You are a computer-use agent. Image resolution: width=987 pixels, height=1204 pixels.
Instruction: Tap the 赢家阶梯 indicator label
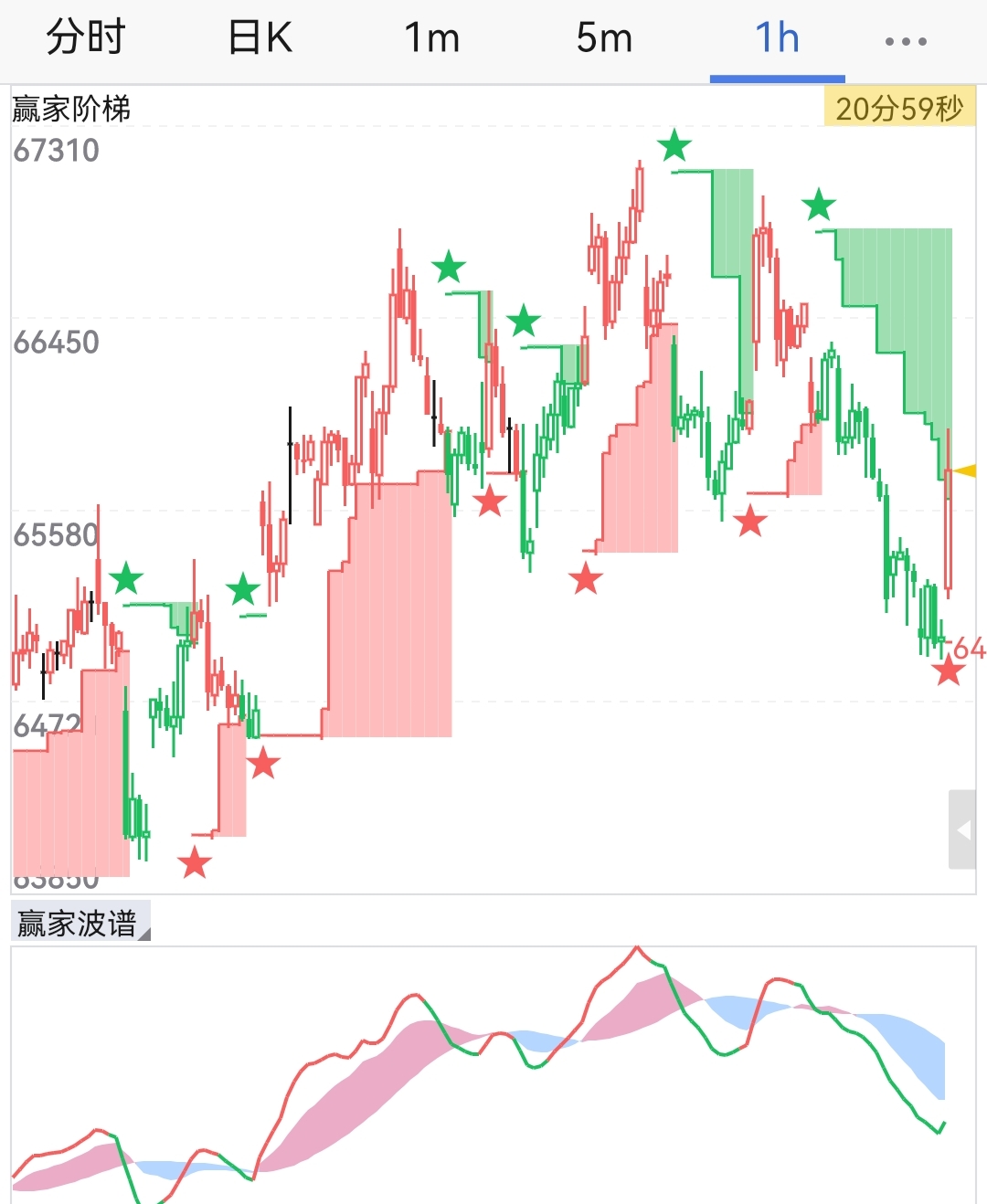pos(71,109)
